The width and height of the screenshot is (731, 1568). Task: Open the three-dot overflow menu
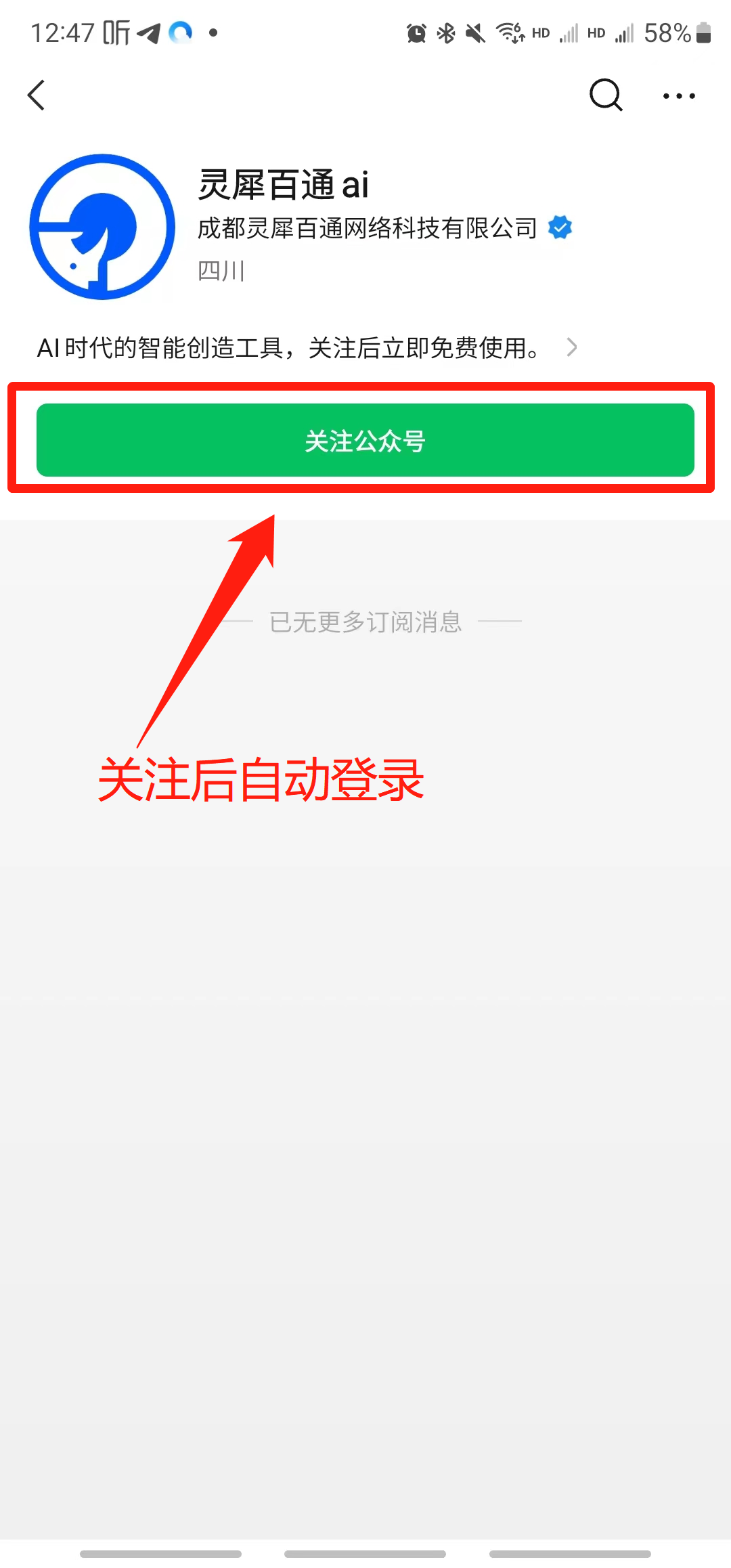[678, 96]
